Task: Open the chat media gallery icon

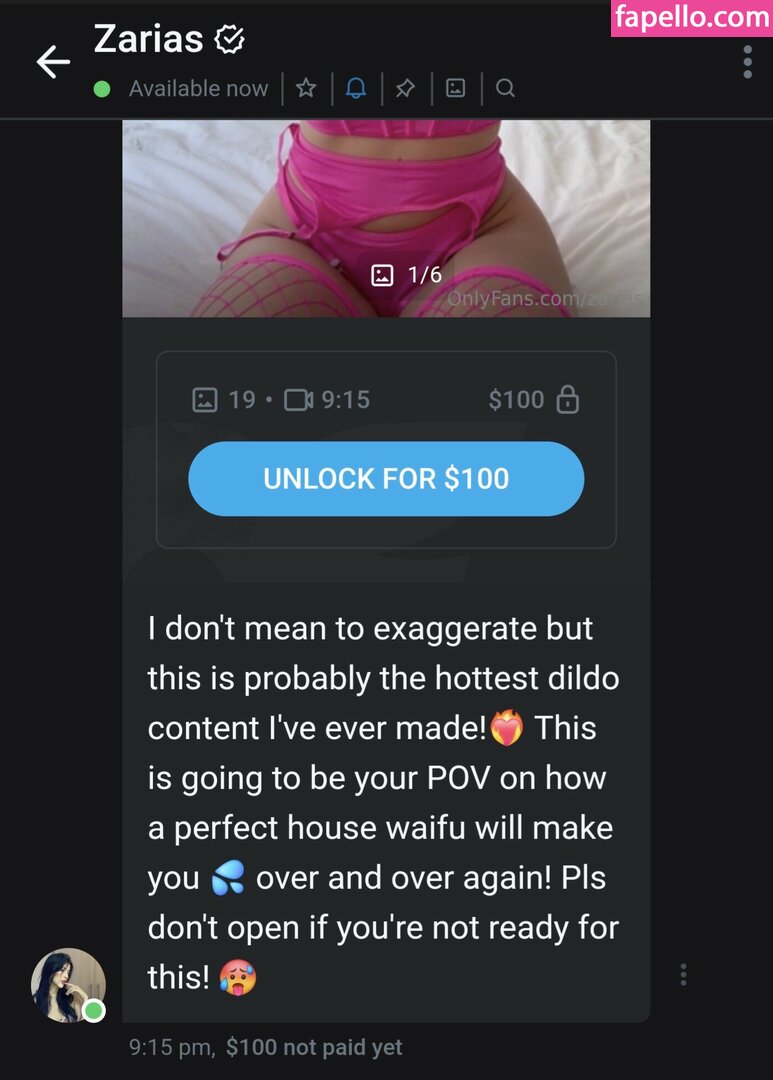Action: (x=455, y=88)
